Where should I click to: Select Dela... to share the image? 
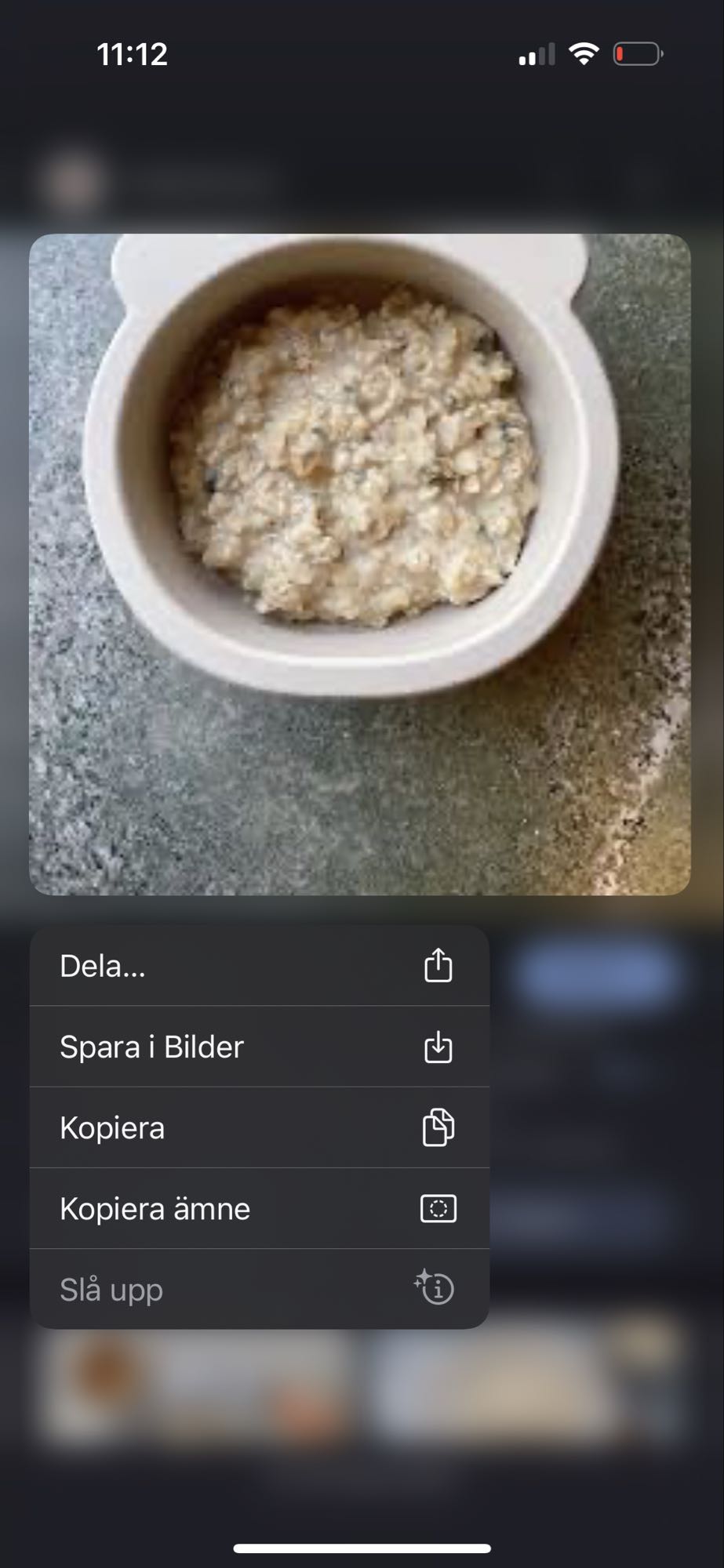pos(259,966)
